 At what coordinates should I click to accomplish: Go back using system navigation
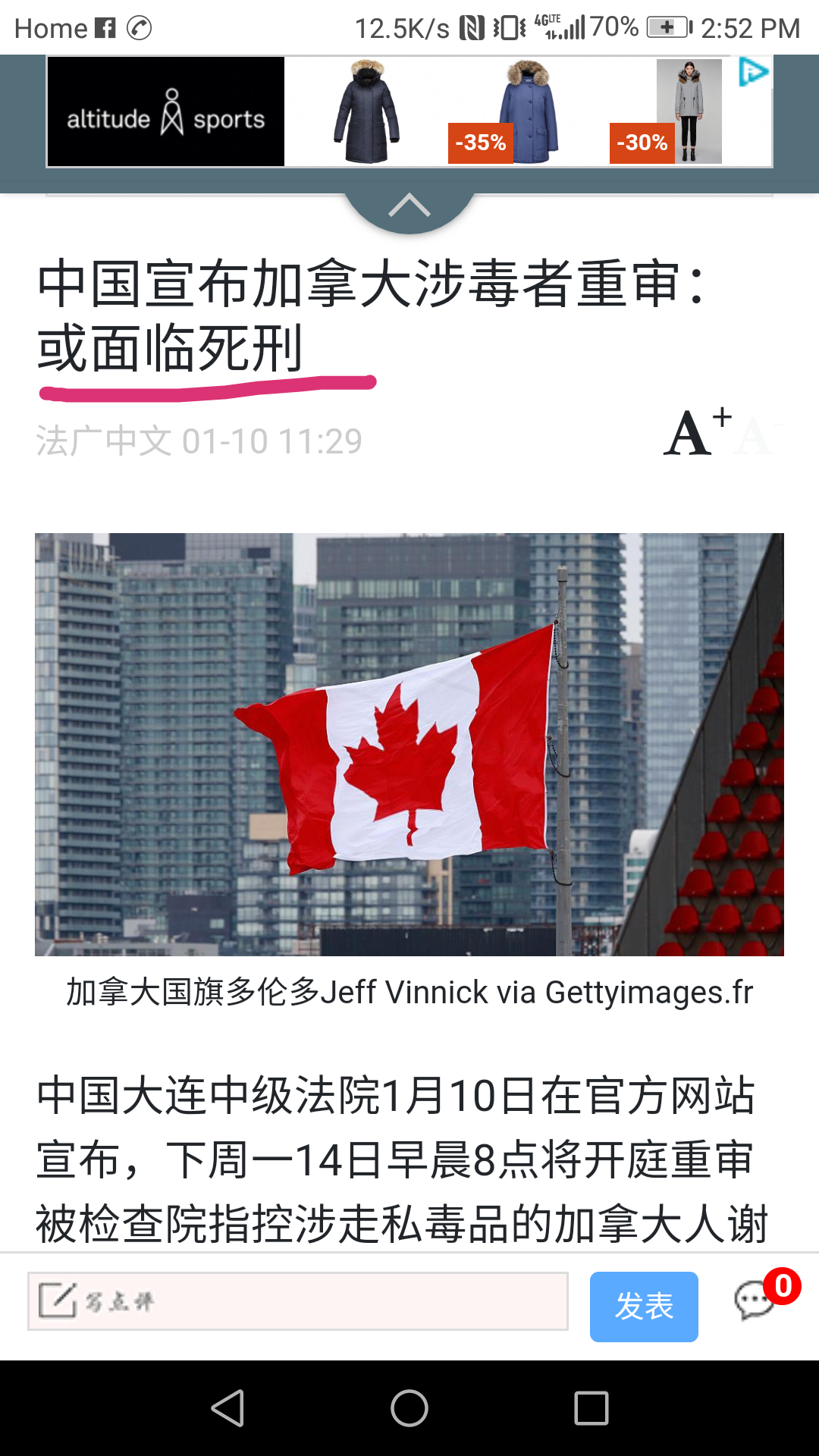coord(227,1408)
